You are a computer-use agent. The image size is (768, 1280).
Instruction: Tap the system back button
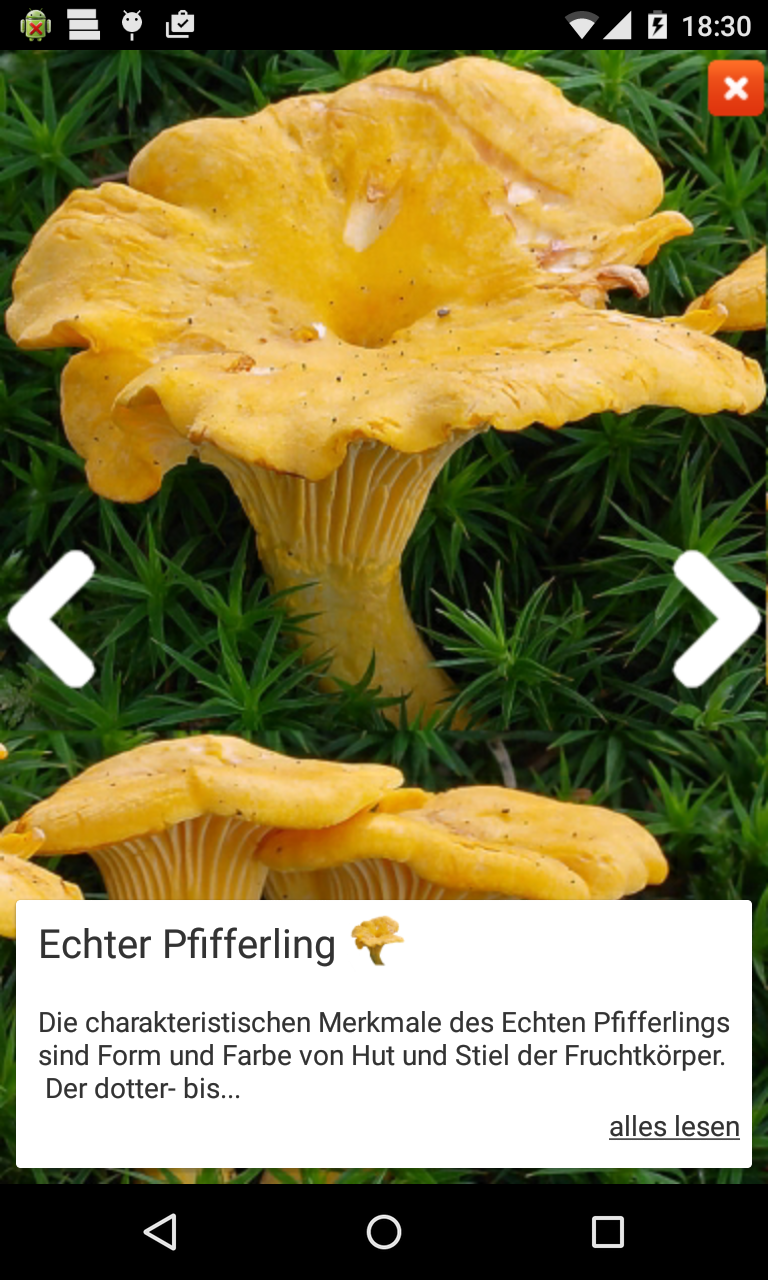tap(160, 1232)
